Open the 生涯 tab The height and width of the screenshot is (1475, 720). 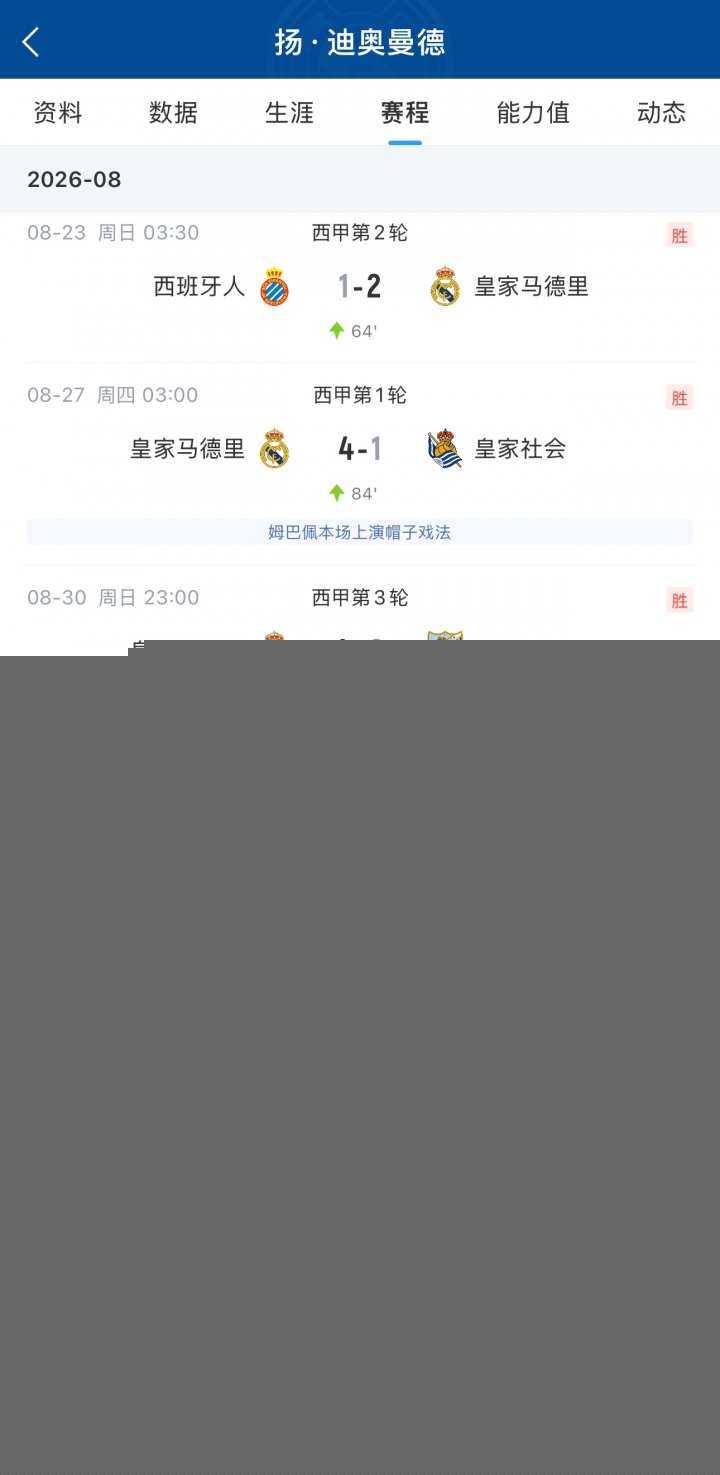(290, 112)
